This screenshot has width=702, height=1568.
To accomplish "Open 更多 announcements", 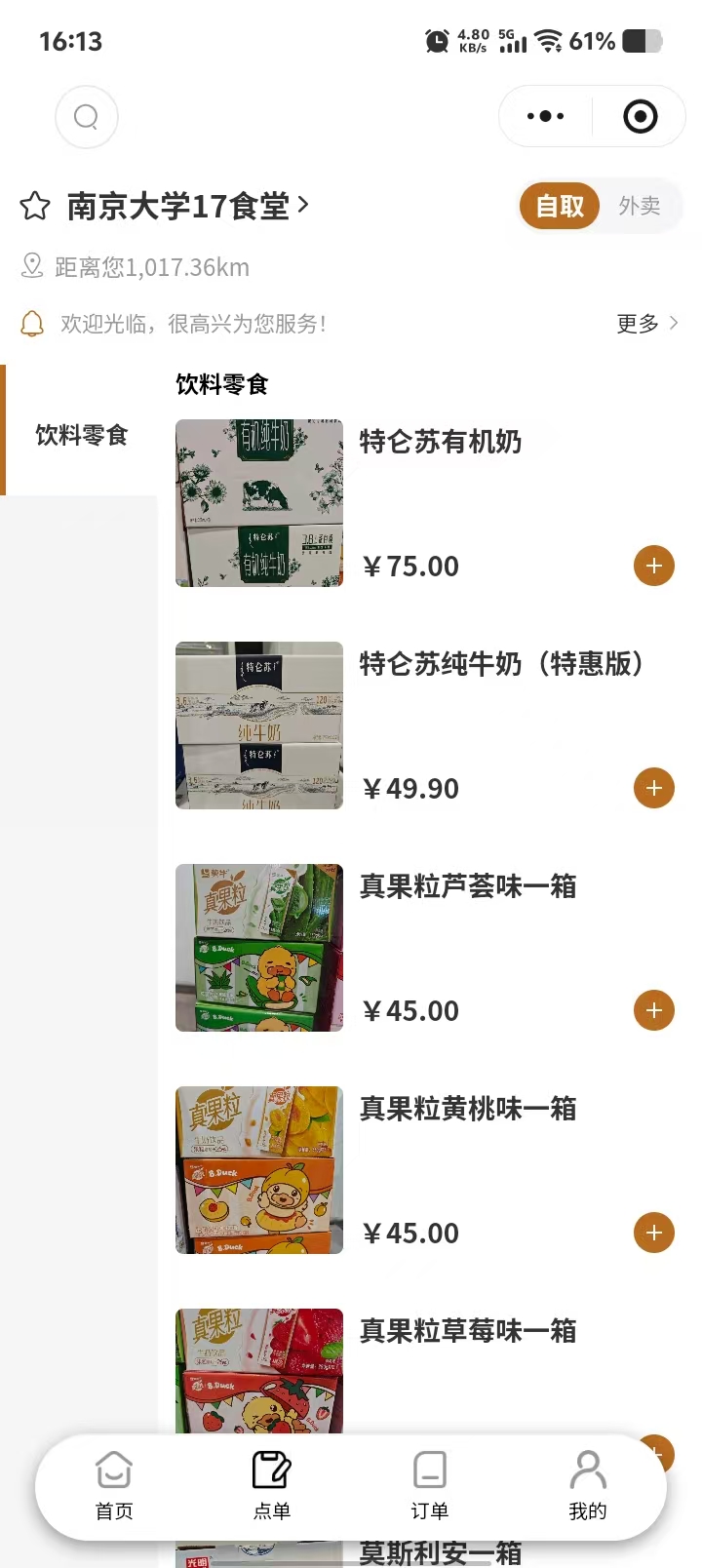I will pos(646,324).
